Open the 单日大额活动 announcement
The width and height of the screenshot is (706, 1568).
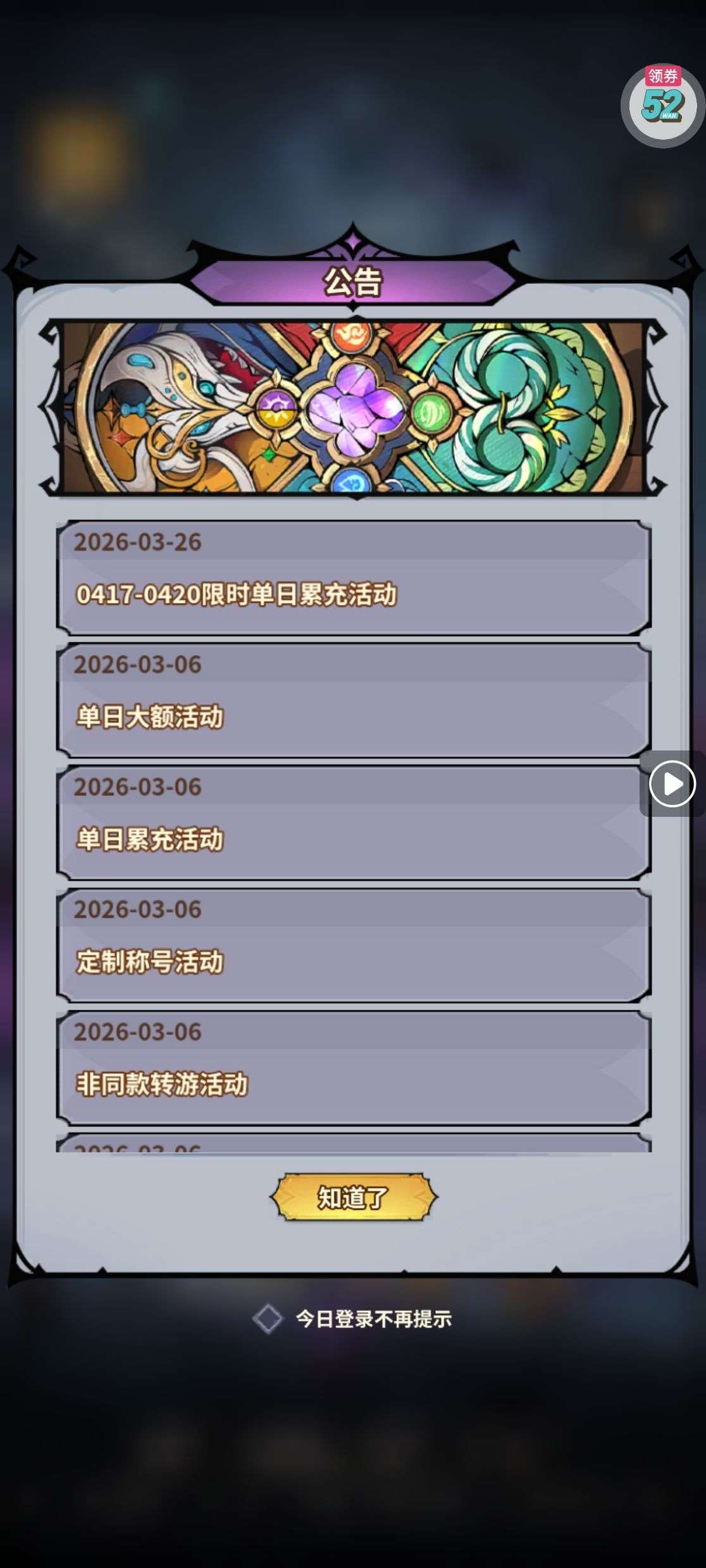[353, 701]
